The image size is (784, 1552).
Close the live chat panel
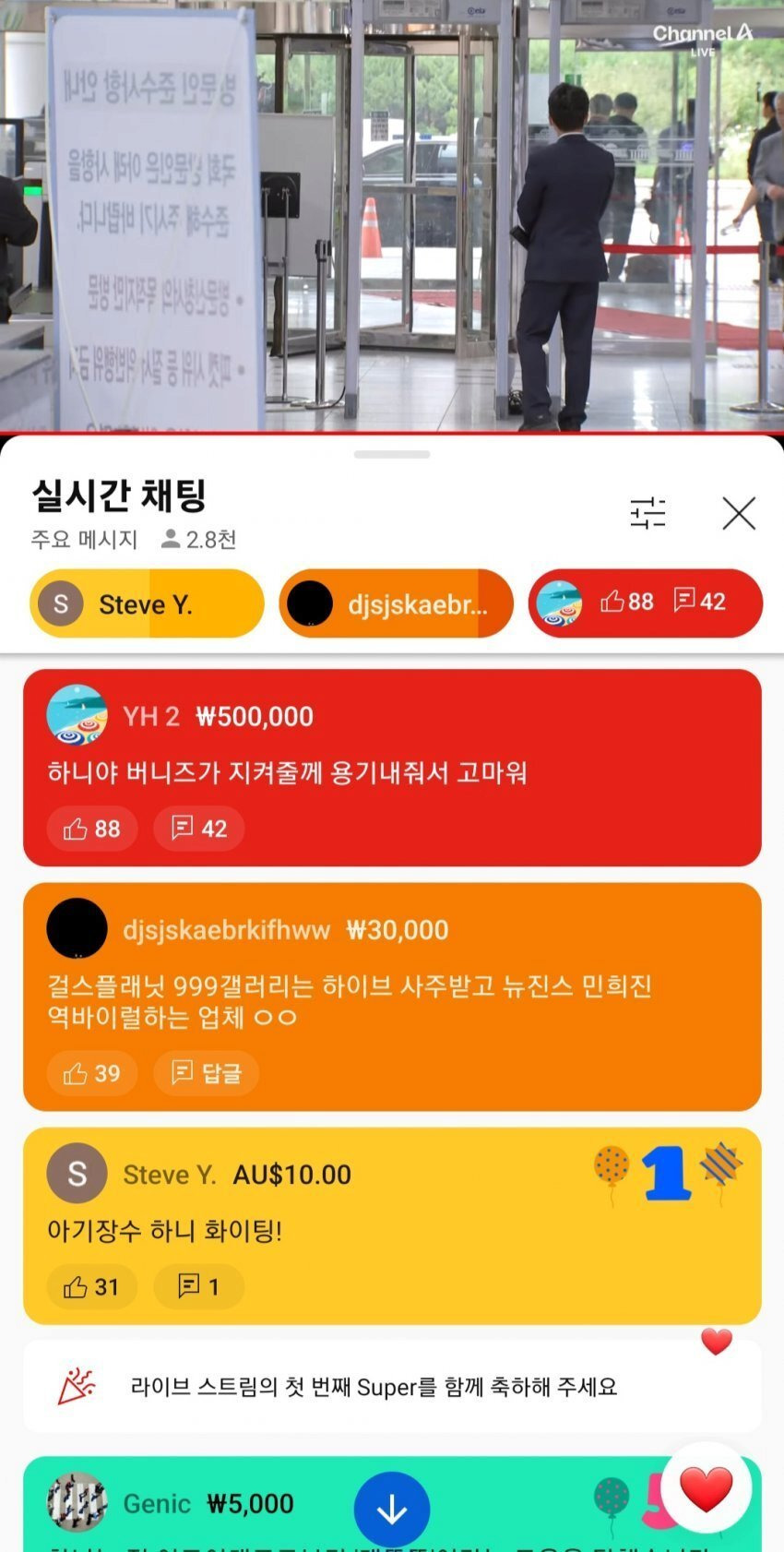738,513
